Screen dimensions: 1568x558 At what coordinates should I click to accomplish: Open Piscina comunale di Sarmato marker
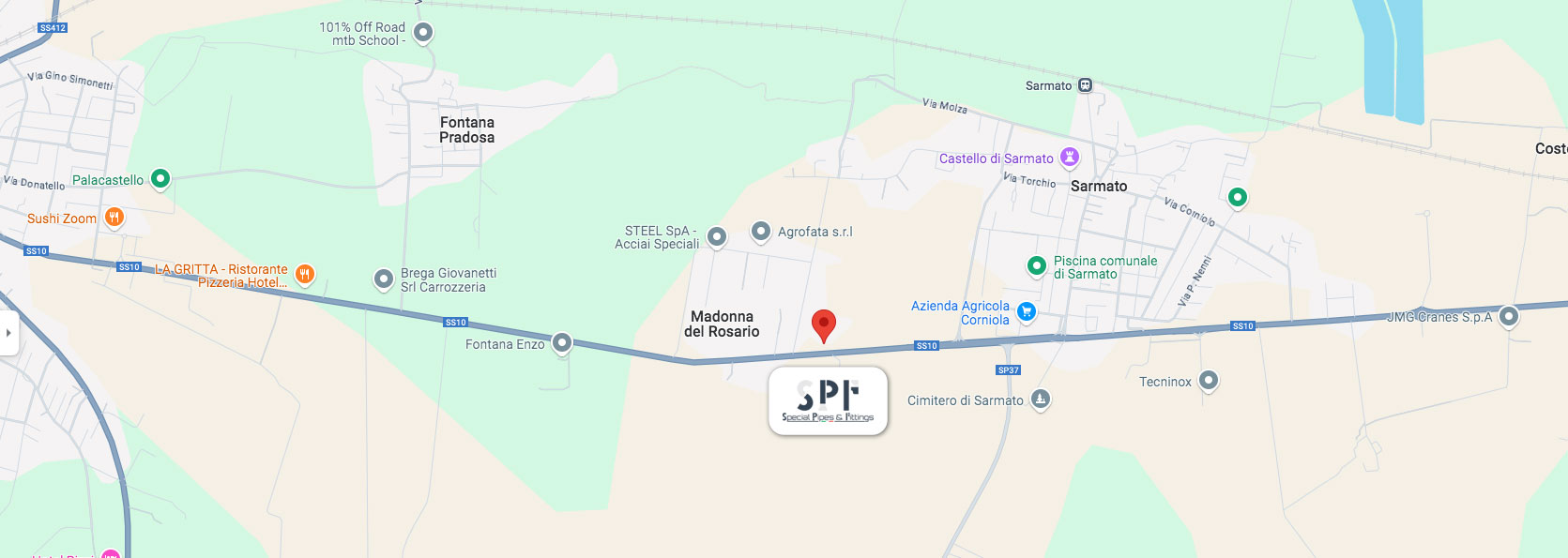(x=1036, y=265)
